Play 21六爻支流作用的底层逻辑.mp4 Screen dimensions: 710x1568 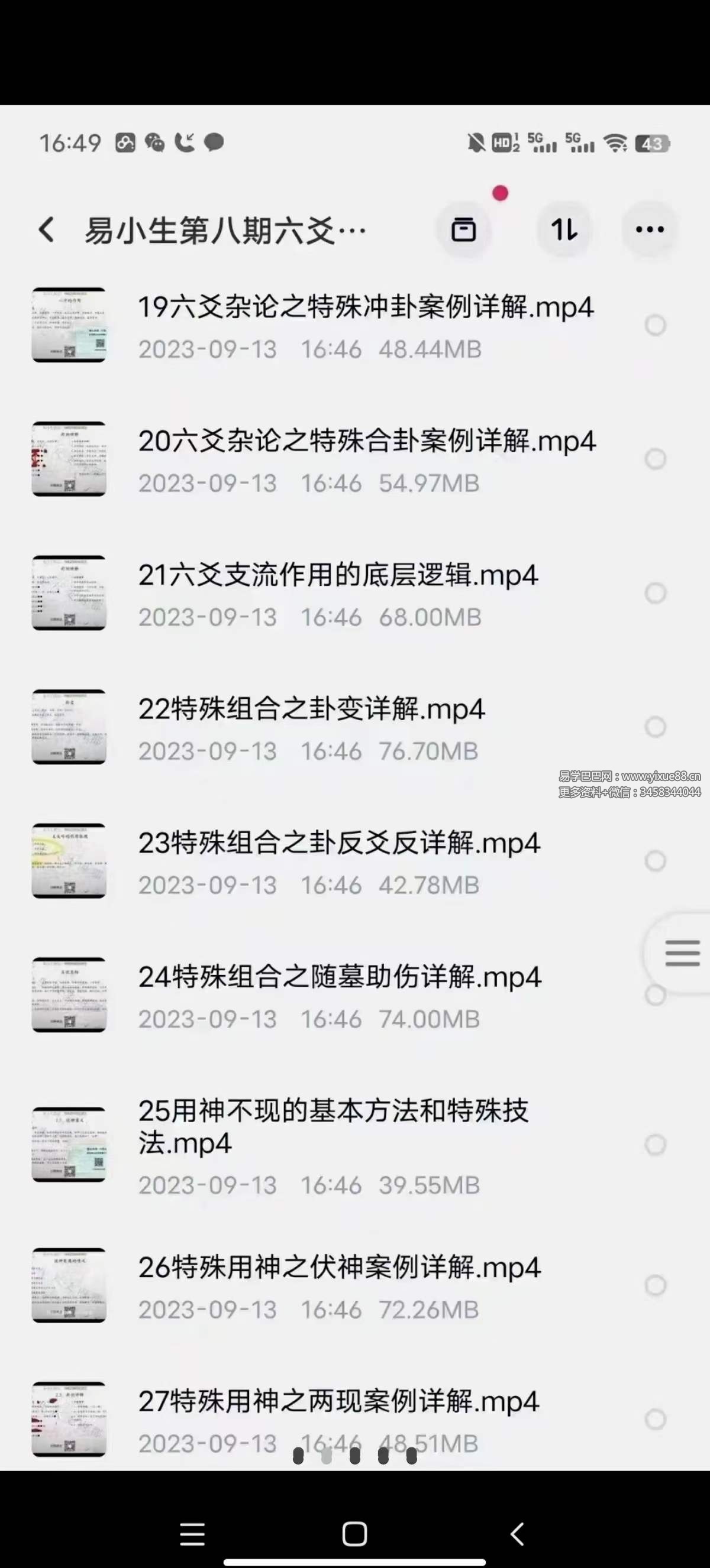tap(338, 576)
